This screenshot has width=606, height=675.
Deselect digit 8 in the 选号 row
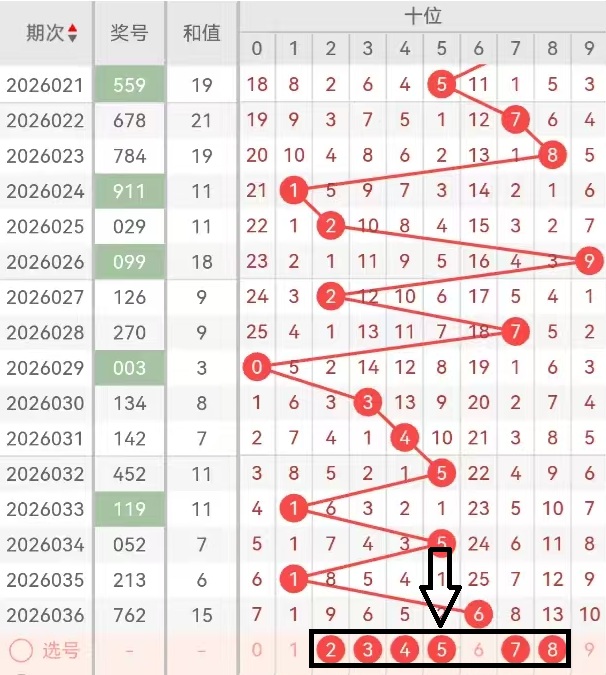coord(552,651)
